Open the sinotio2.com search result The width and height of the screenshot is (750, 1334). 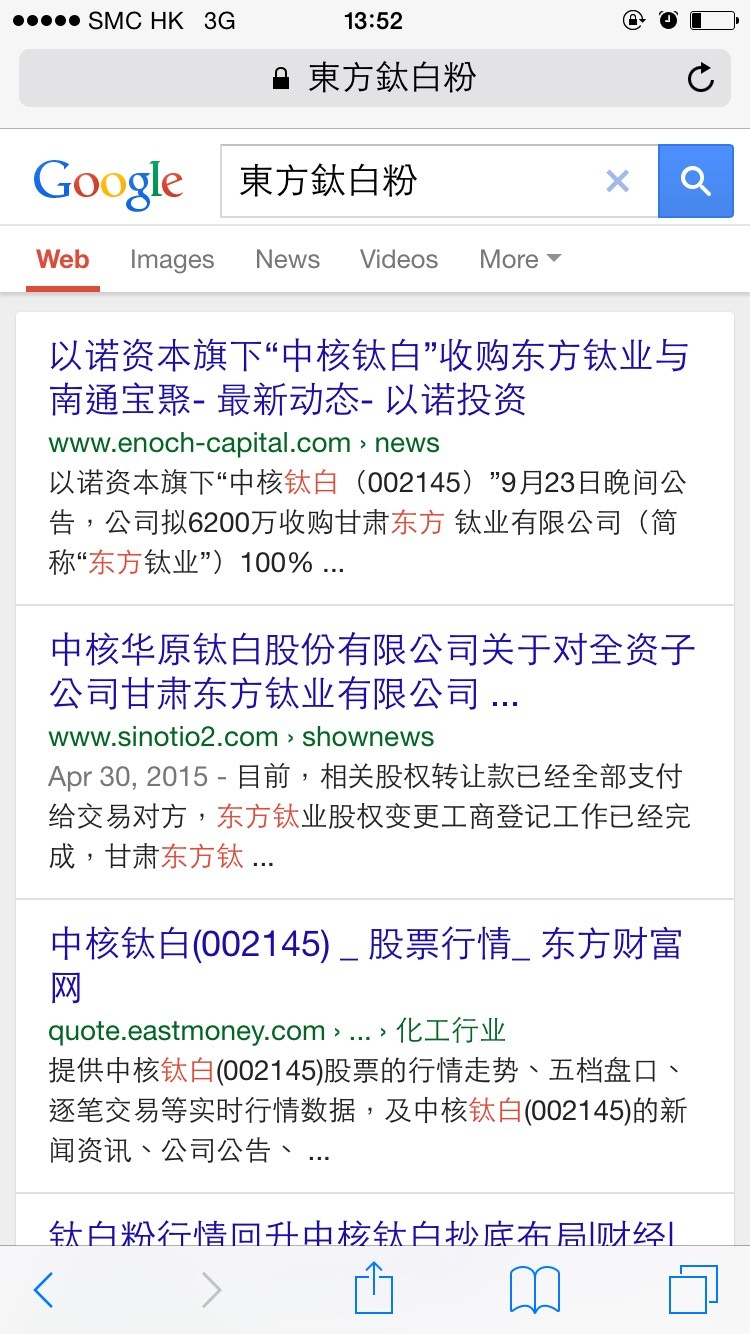click(372, 671)
